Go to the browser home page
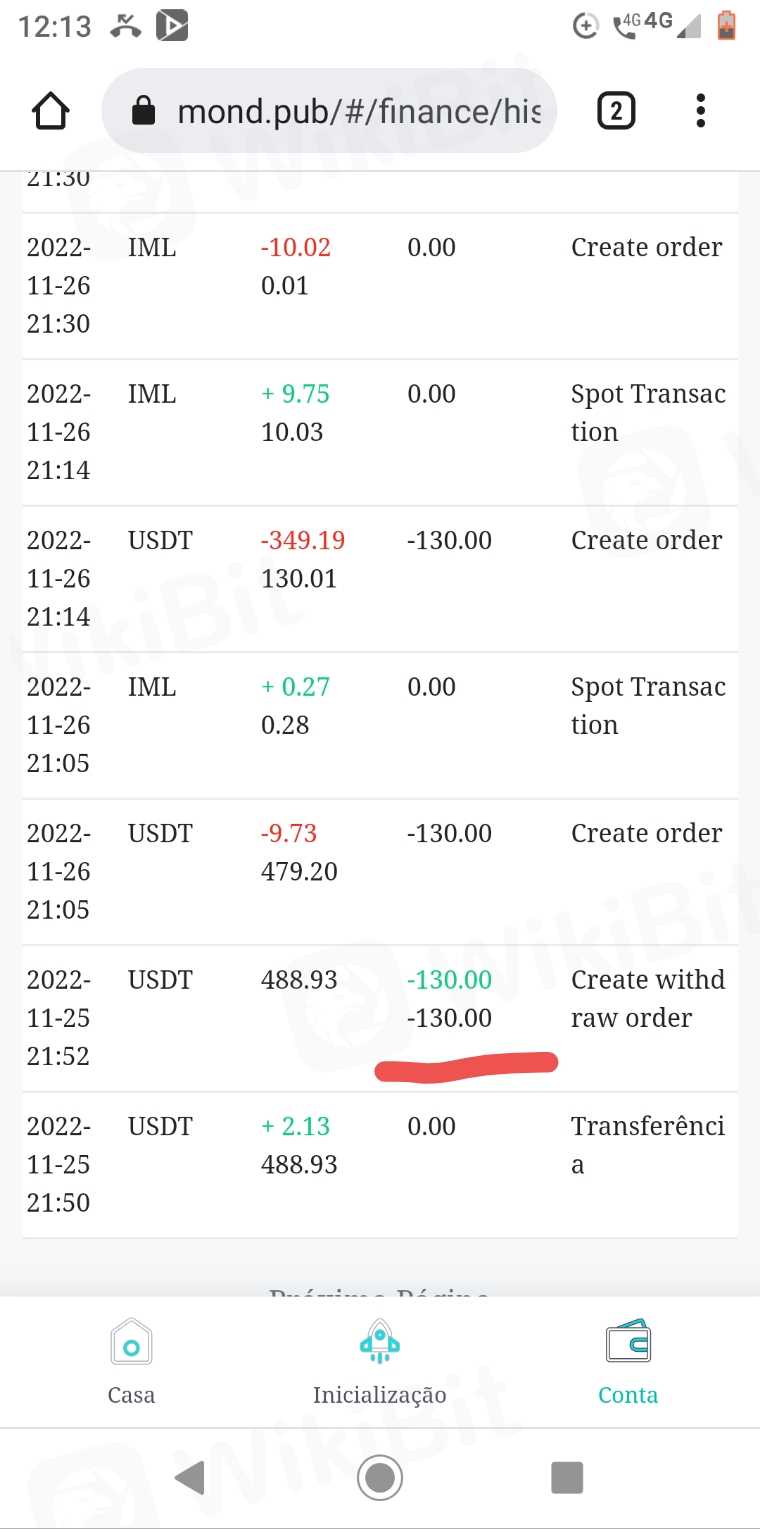The height and width of the screenshot is (1529, 760). pyautogui.click(x=52, y=111)
